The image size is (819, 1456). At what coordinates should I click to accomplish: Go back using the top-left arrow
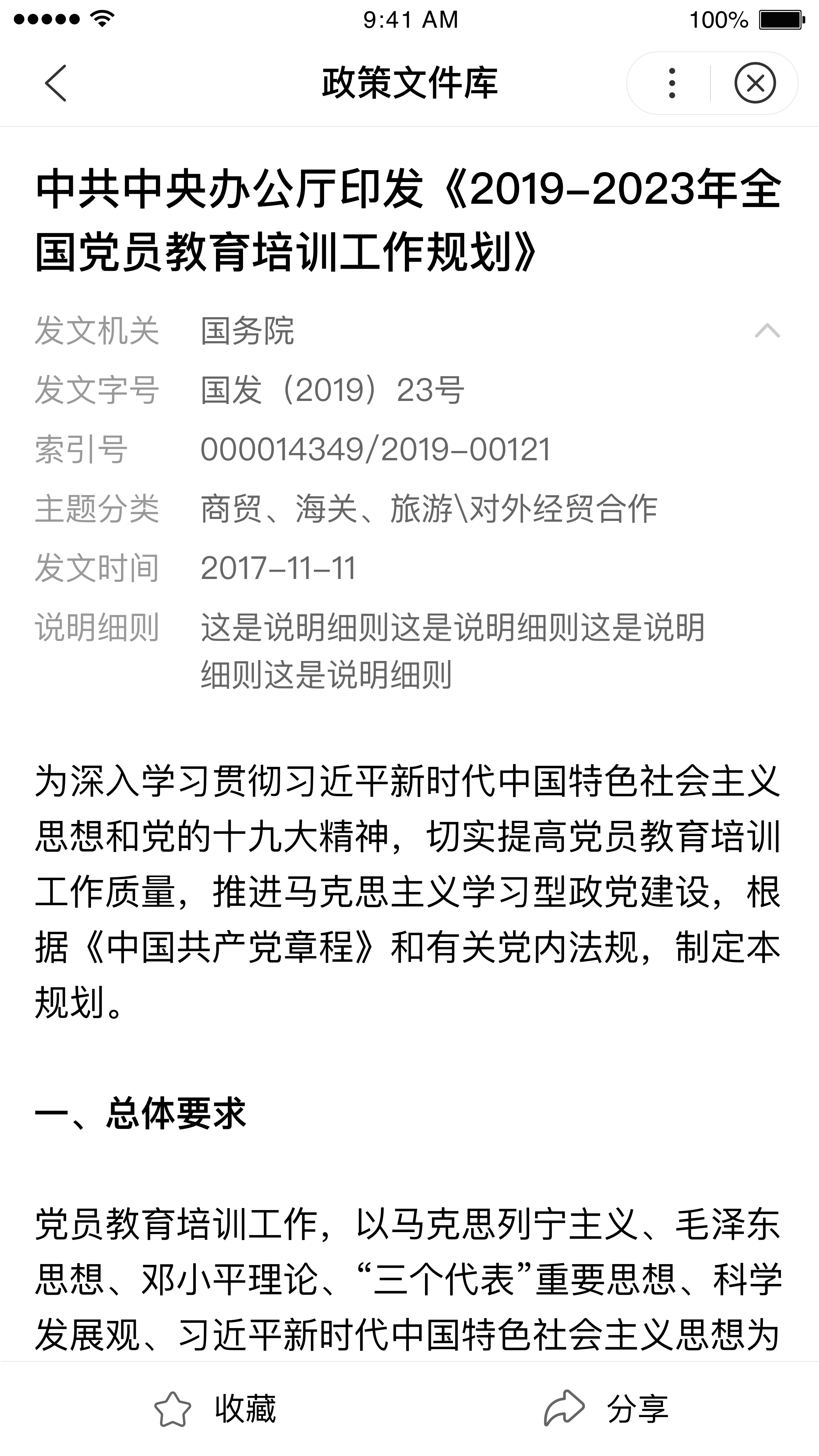point(55,83)
